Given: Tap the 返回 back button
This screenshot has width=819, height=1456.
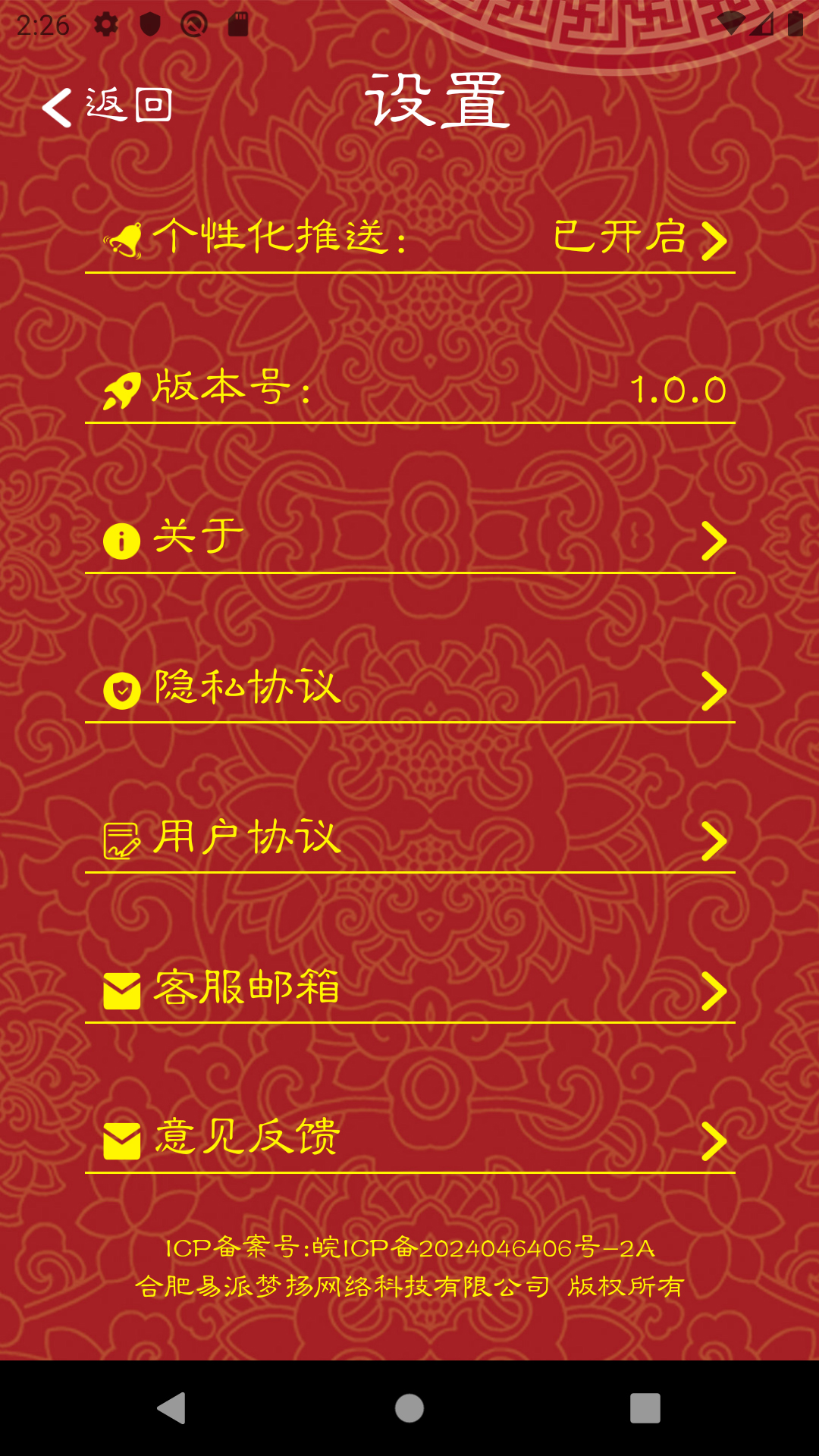Looking at the screenshot, I should click(x=110, y=106).
